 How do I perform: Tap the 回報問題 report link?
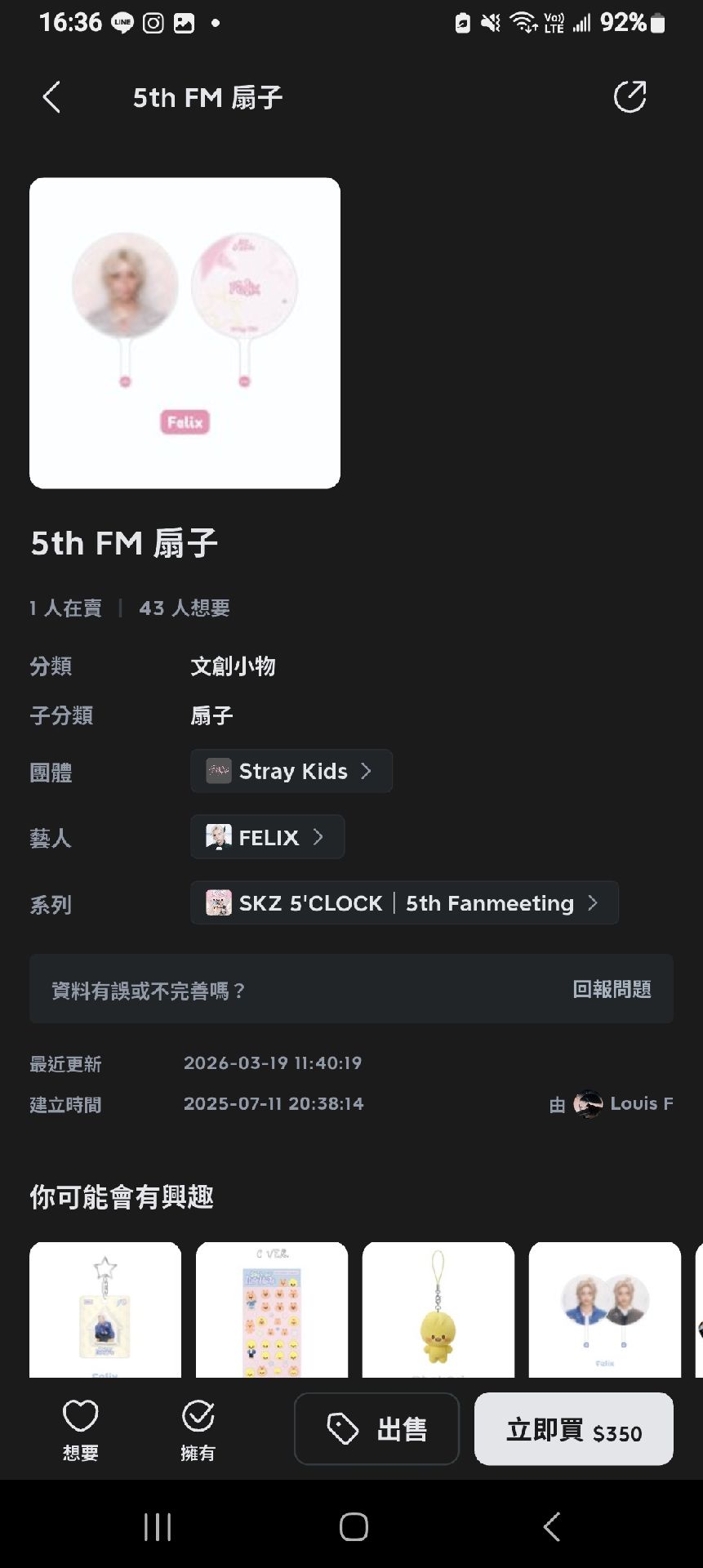click(612, 990)
